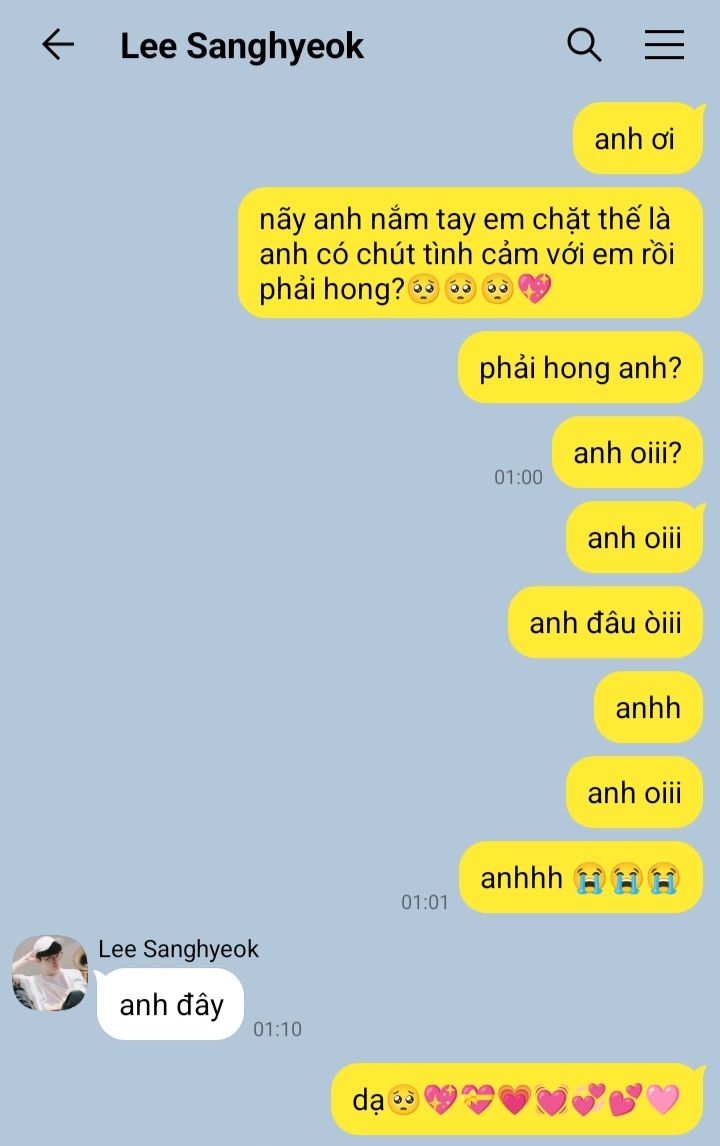Go back from the Lee Sanghyeok chat
This screenshot has height=1146, width=720.
tap(58, 45)
